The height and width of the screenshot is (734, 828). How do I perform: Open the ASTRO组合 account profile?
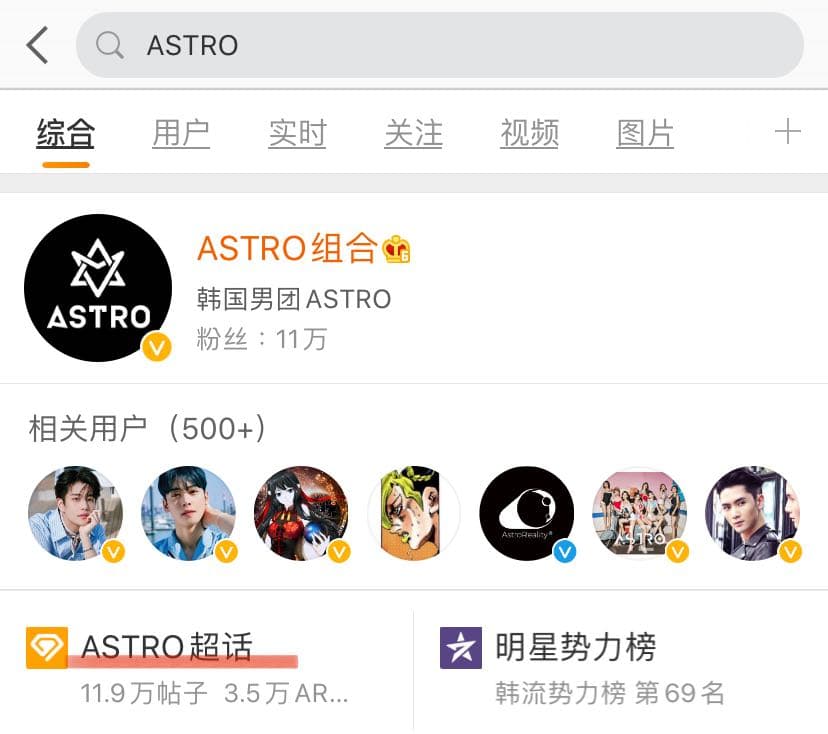(x=290, y=248)
